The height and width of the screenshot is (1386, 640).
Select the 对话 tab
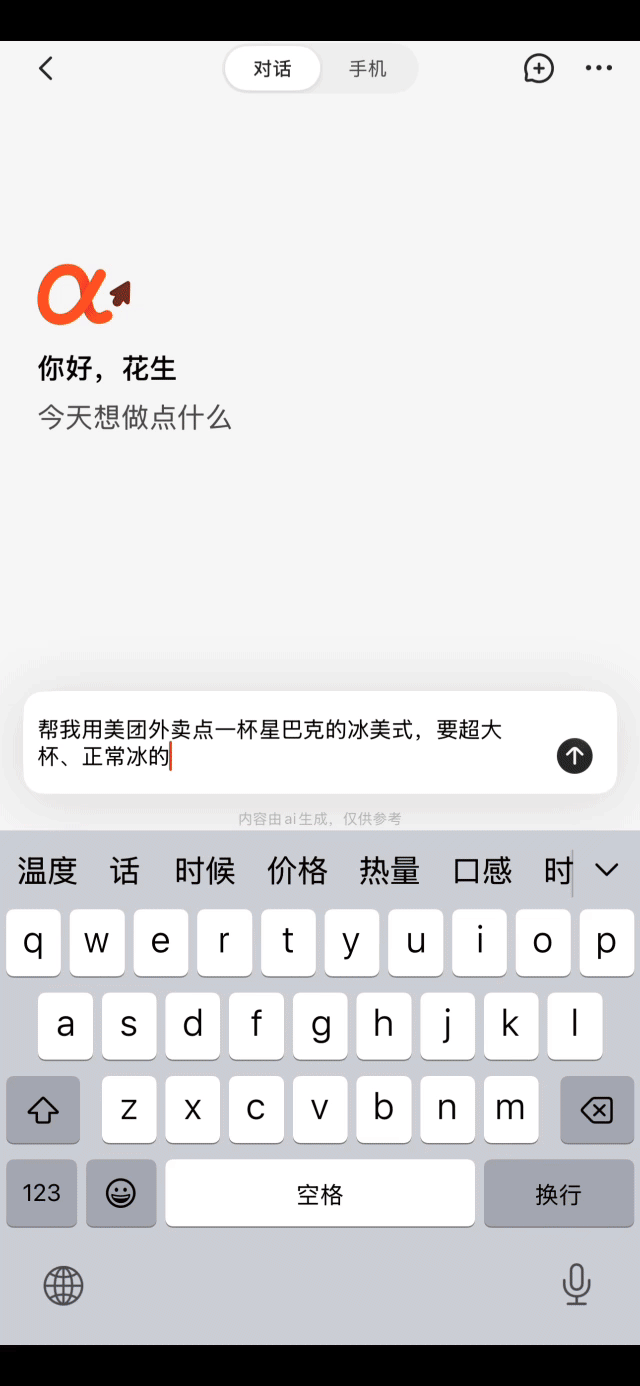pos(272,69)
